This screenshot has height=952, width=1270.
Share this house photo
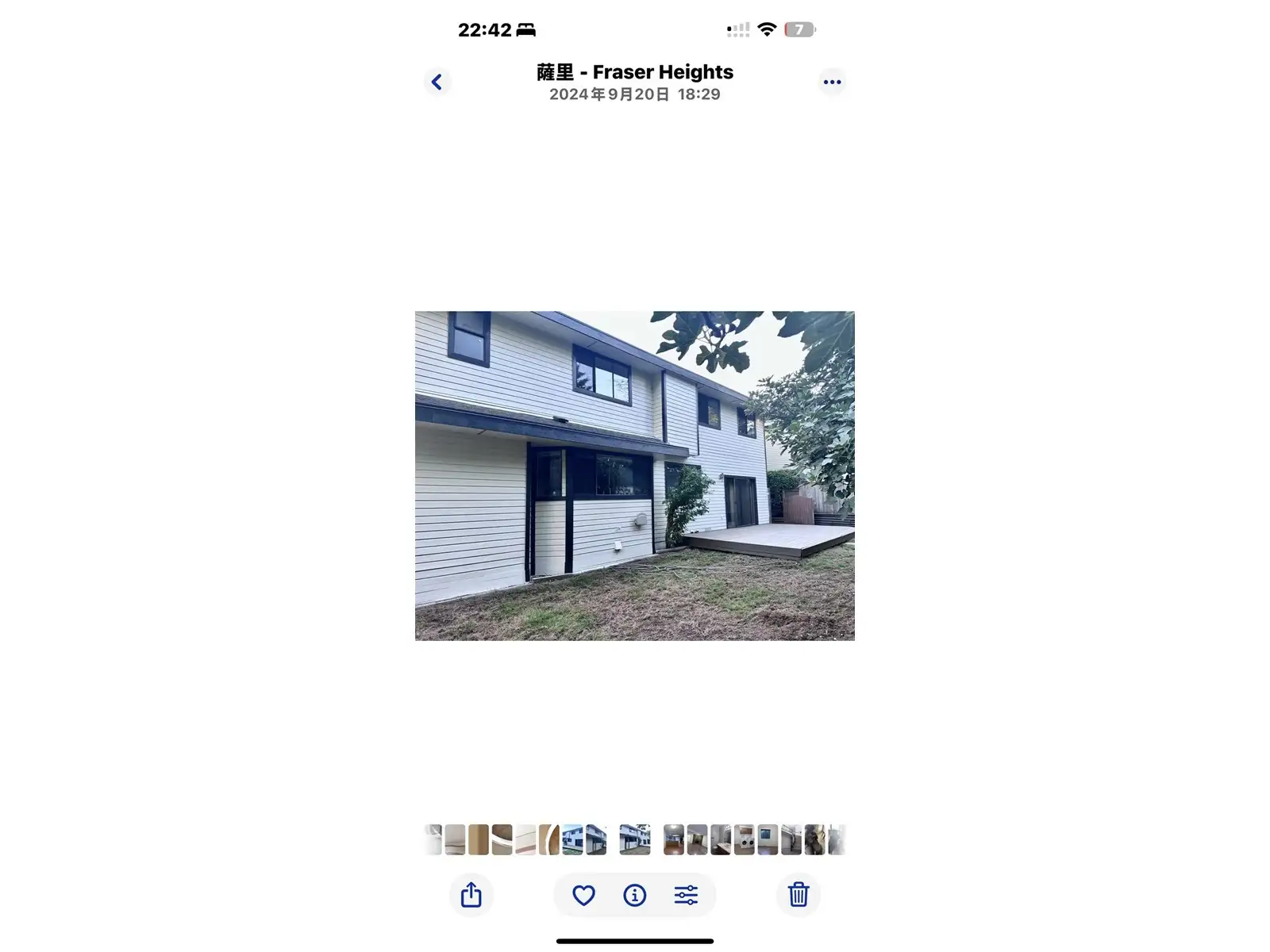pyautogui.click(x=471, y=895)
